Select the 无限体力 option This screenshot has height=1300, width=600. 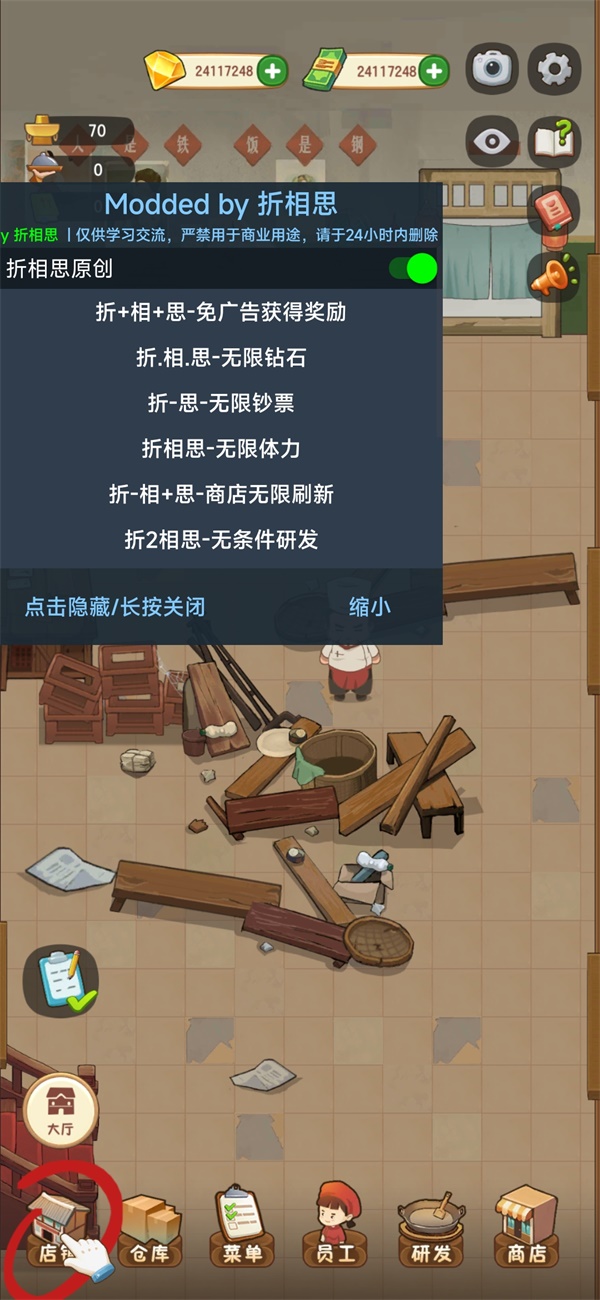220,449
